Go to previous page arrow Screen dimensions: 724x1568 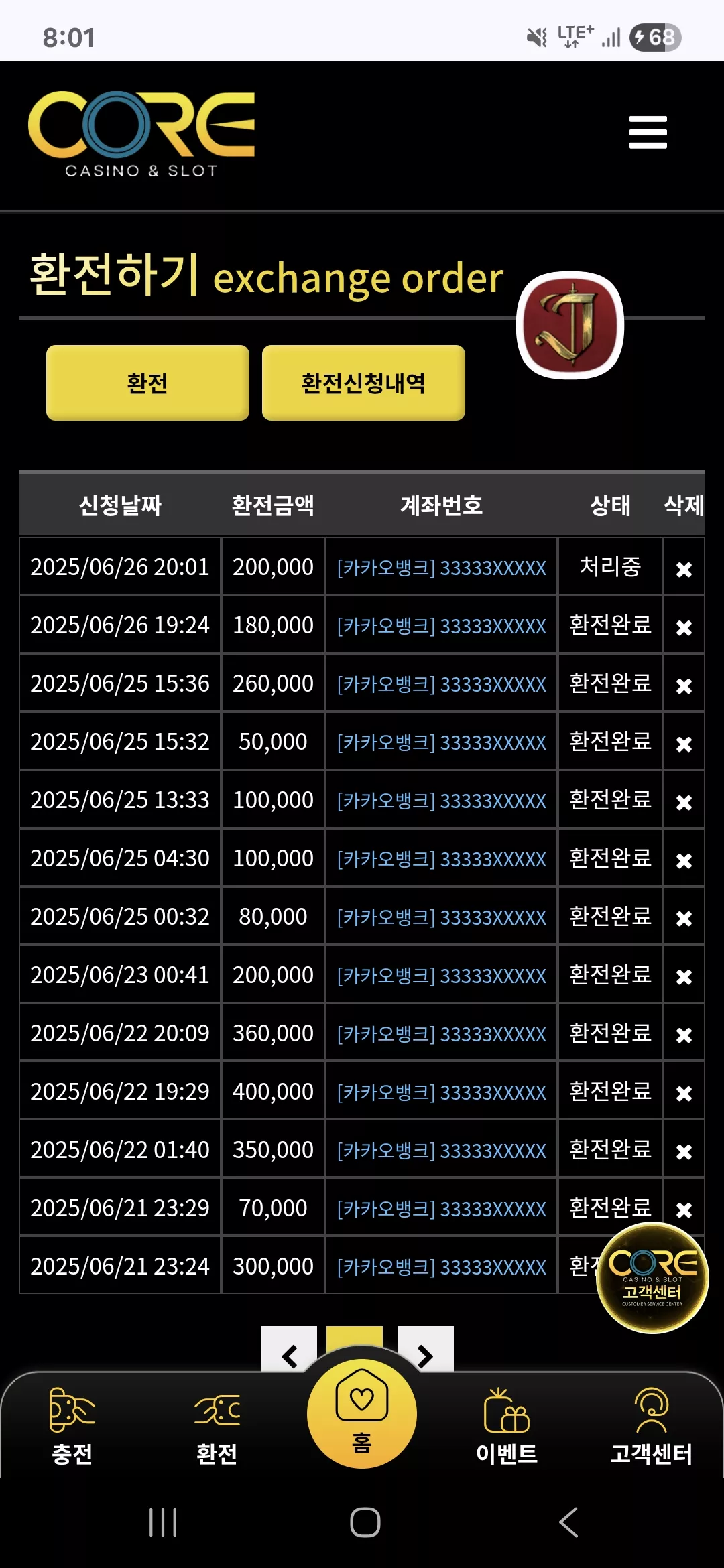pos(289,1351)
